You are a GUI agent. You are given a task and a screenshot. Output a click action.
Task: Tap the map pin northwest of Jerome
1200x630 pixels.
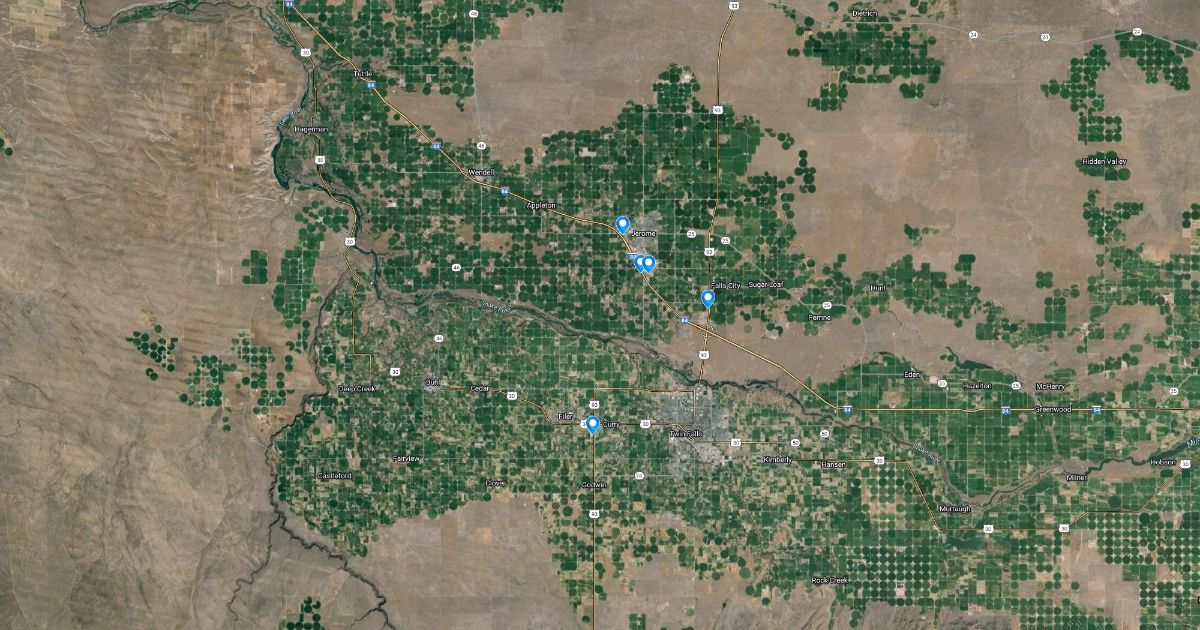pos(622,224)
